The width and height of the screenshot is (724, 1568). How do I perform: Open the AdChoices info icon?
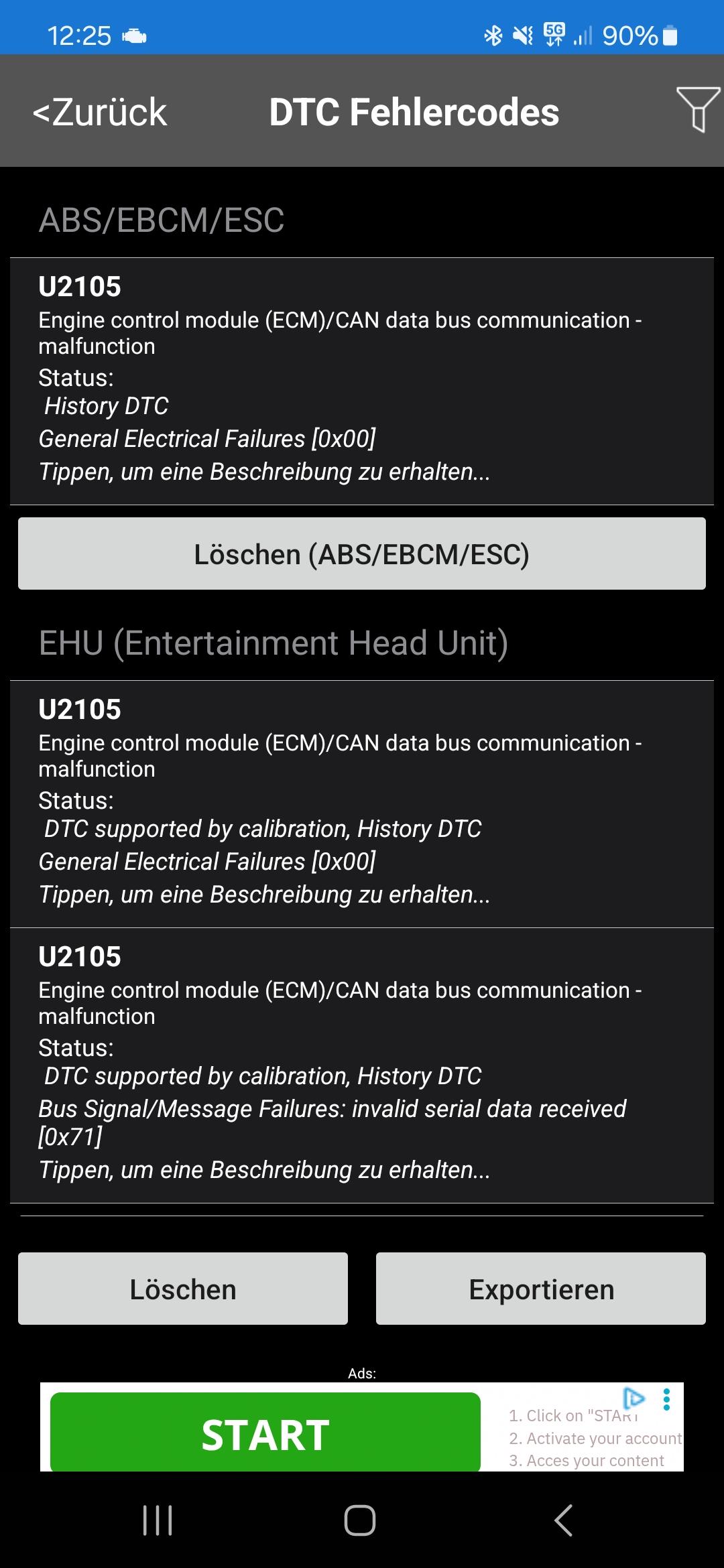(x=633, y=1398)
